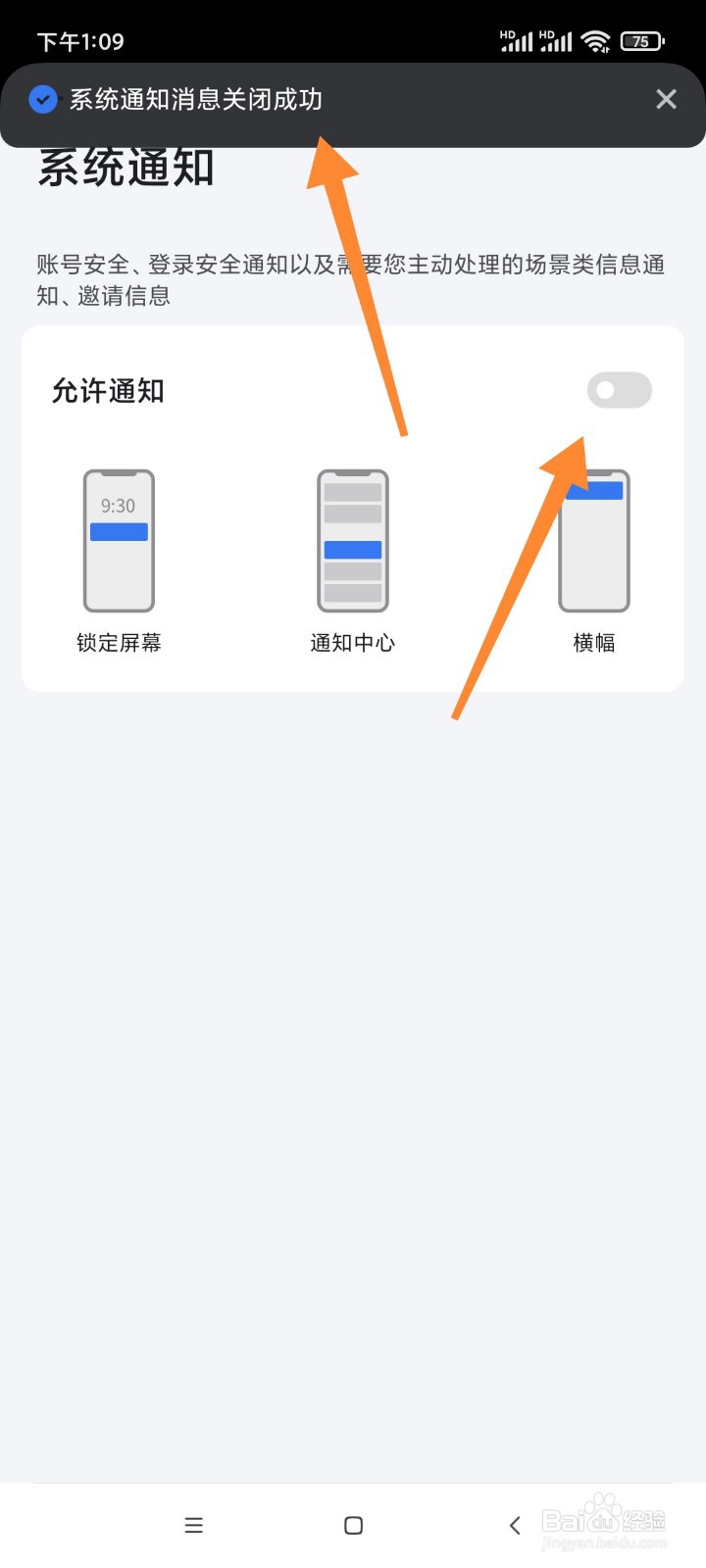
Task: Click the Wi-Fi icon in status bar
Action: [x=595, y=41]
